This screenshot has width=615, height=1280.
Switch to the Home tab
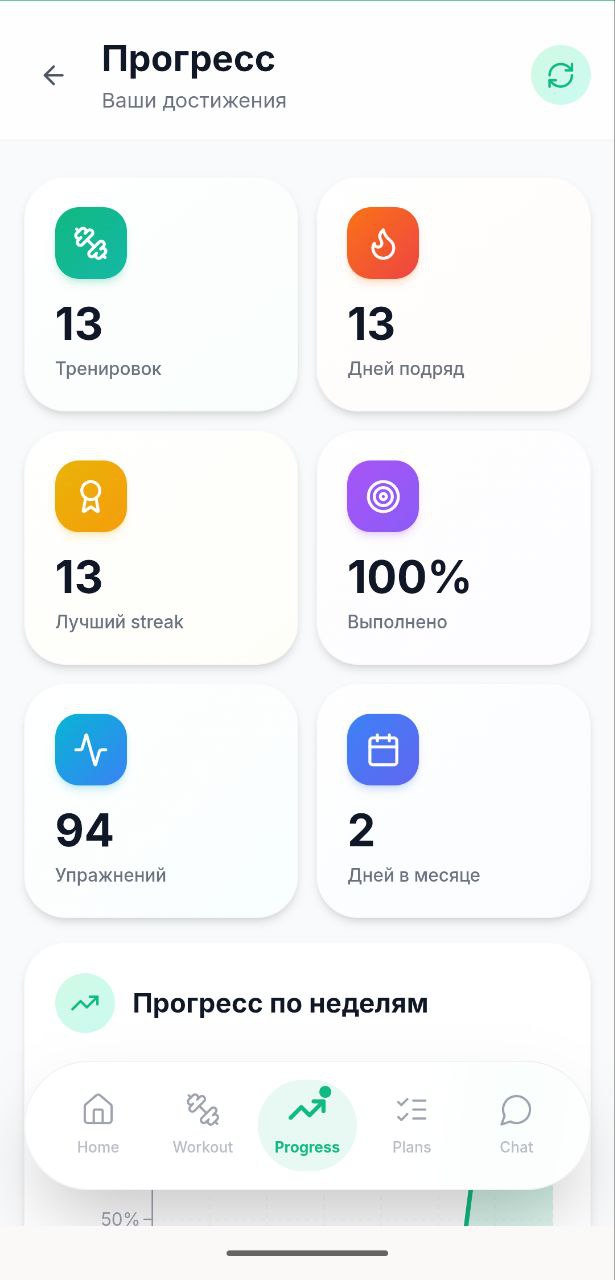coord(98,1124)
